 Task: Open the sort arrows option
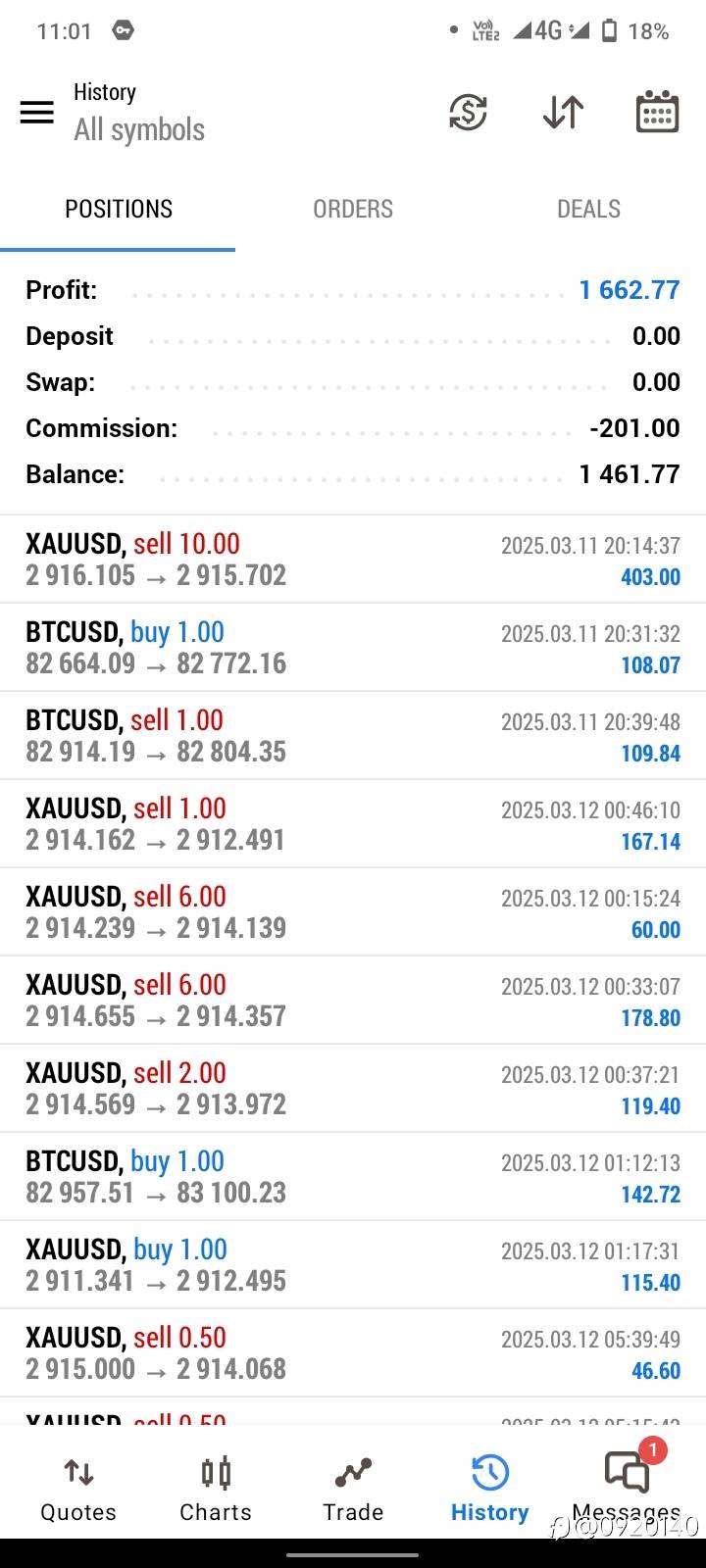click(563, 112)
